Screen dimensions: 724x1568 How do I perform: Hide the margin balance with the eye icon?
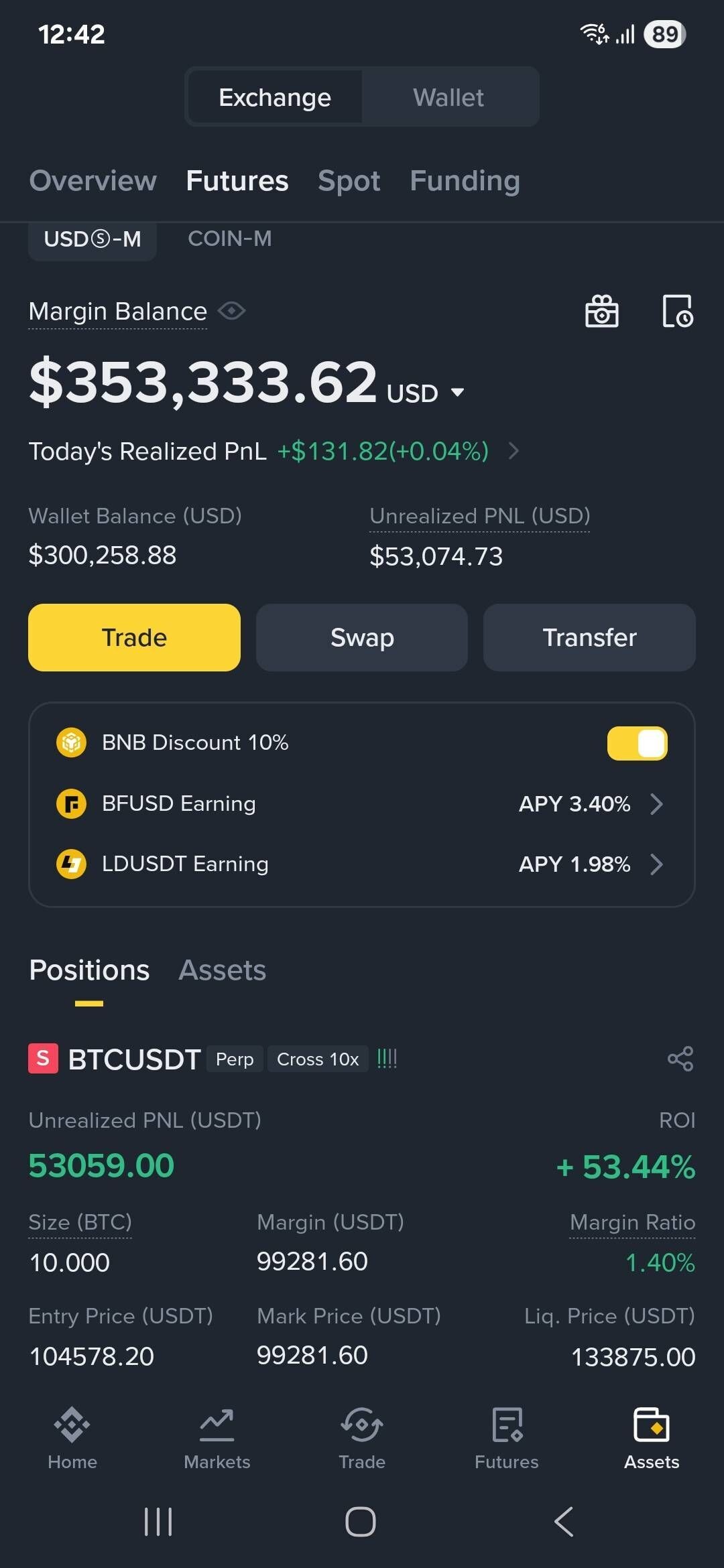click(x=232, y=311)
